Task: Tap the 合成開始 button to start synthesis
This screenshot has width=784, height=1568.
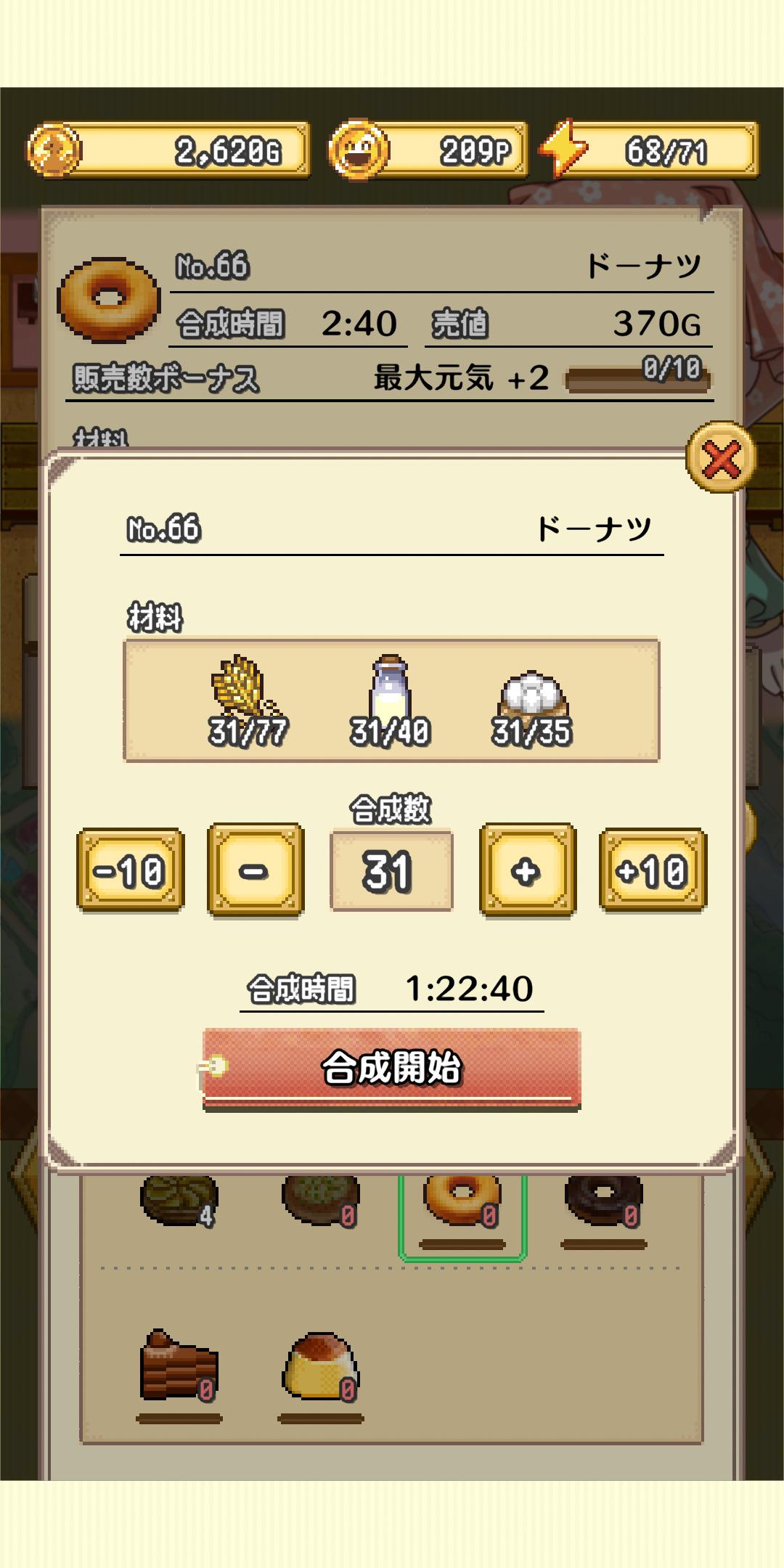Action: 392,1068
